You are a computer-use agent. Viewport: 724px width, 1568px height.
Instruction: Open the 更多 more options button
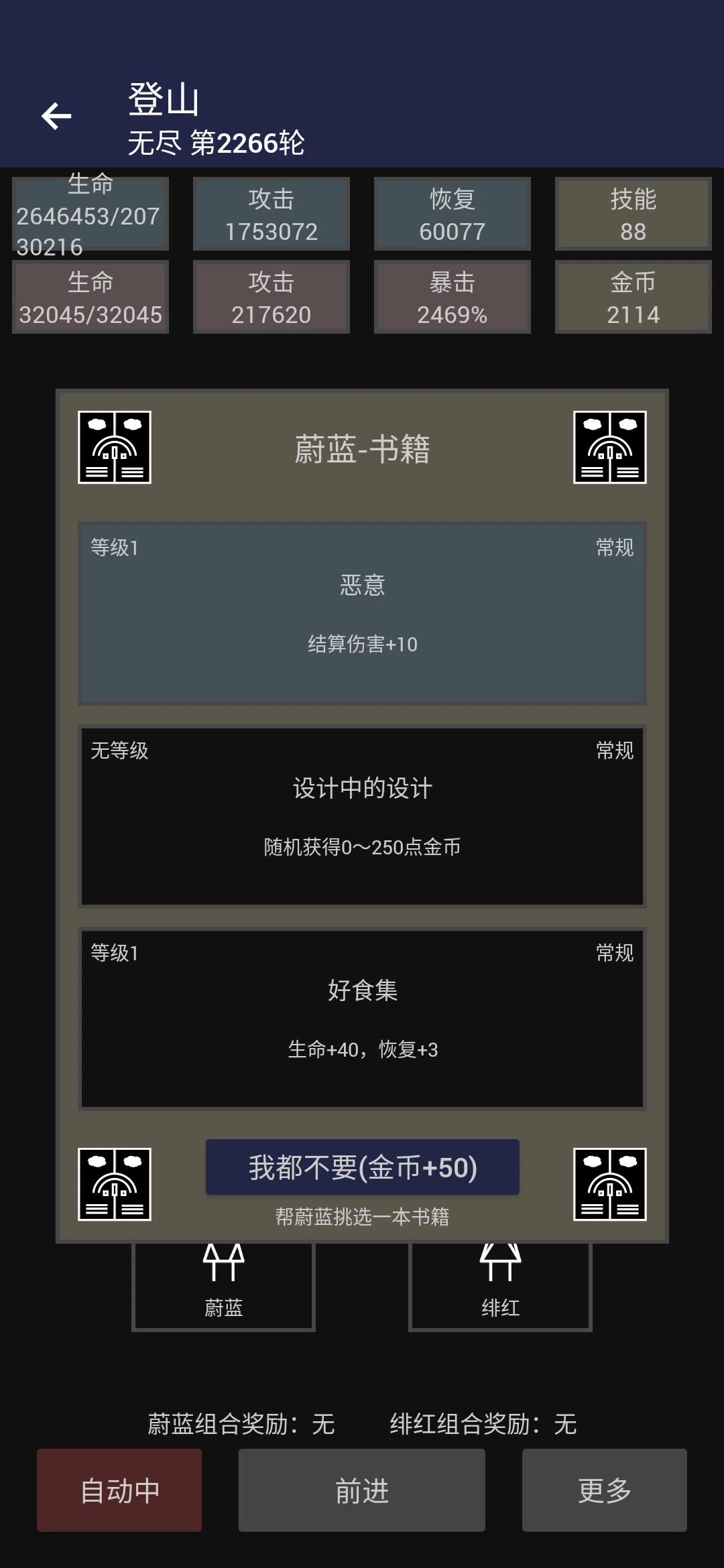pyautogui.click(x=604, y=1490)
